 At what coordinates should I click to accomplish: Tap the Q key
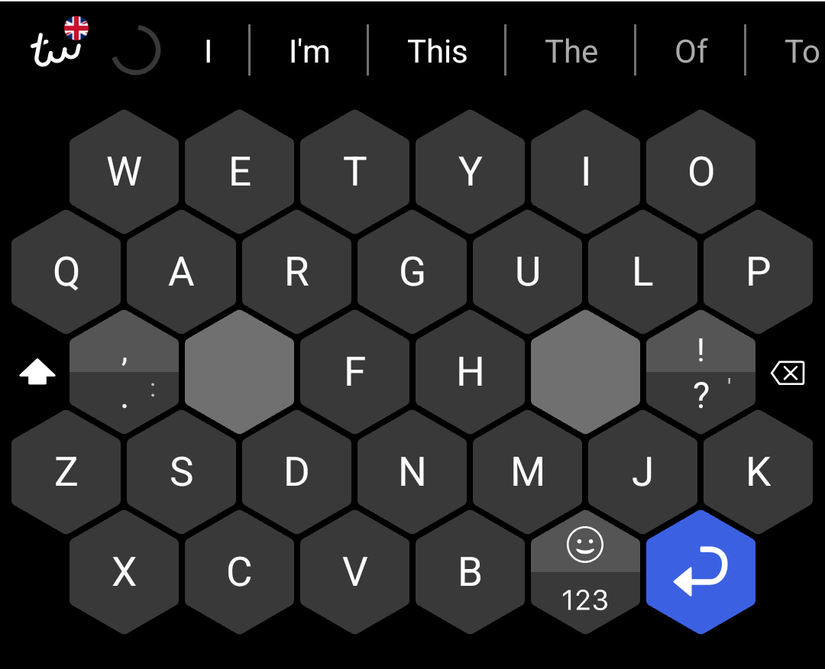pyautogui.click(x=66, y=272)
